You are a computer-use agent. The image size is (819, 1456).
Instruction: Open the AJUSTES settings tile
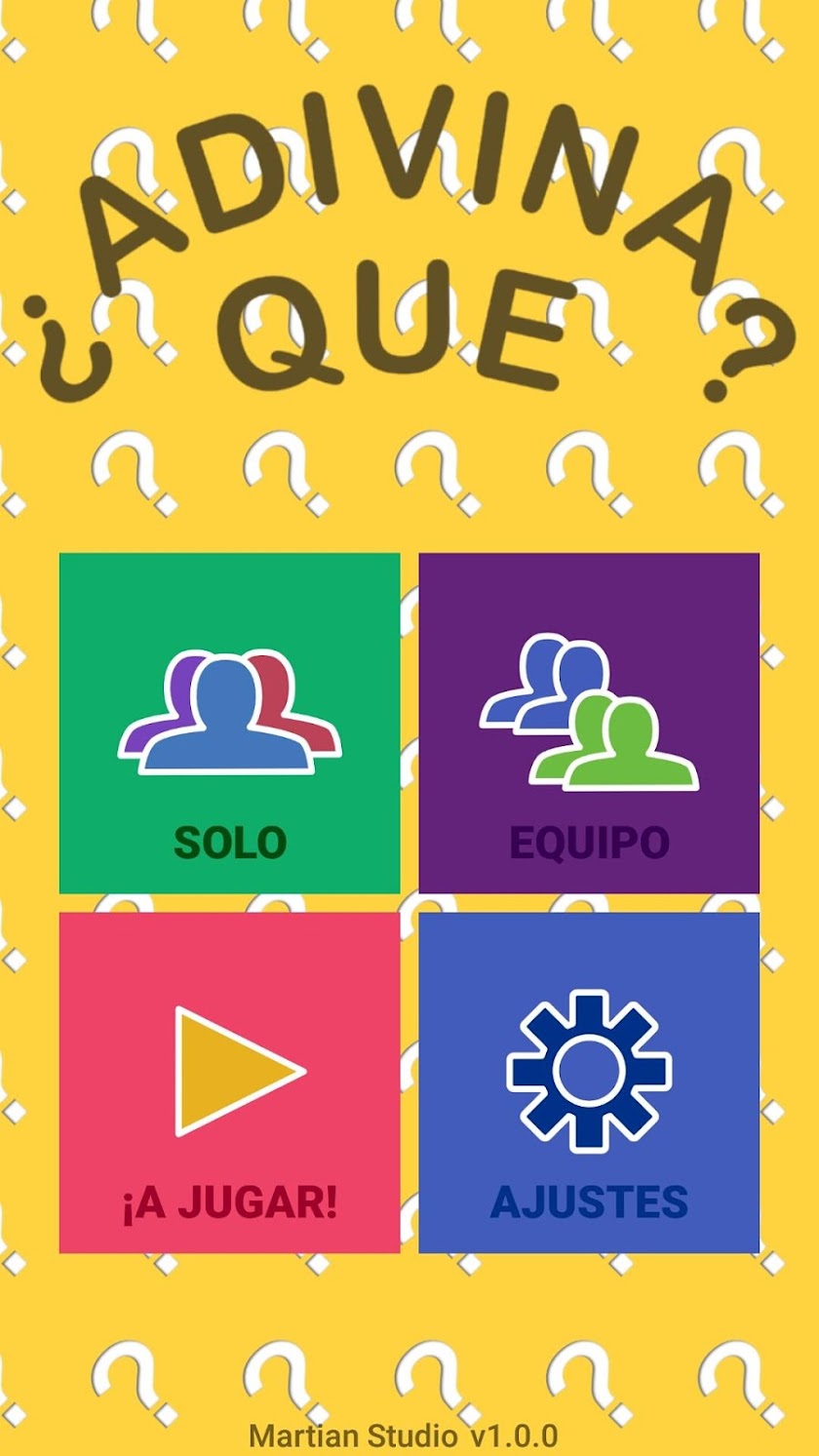(x=589, y=1082)
